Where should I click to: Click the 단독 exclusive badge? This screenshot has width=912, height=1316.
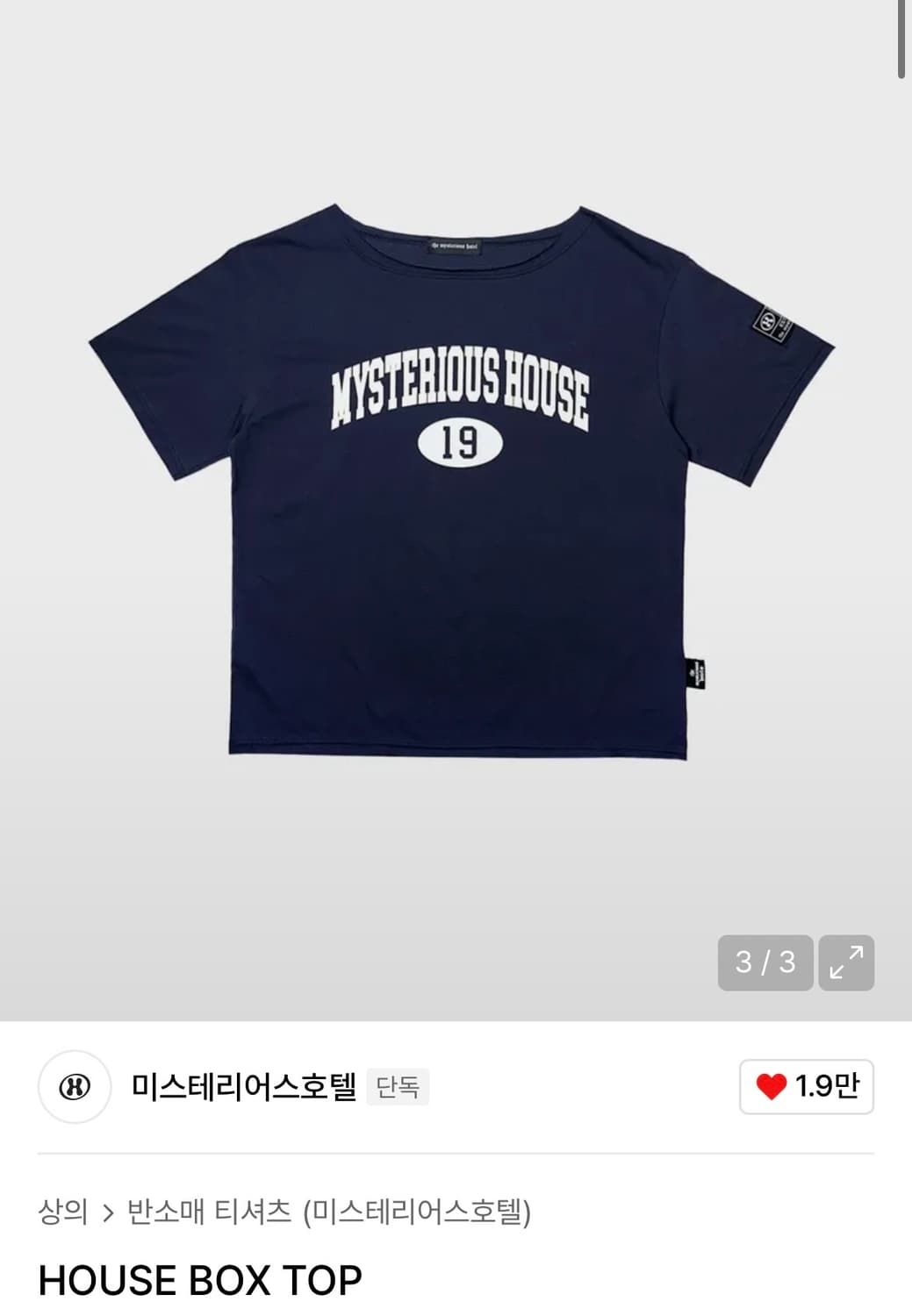399,1085
